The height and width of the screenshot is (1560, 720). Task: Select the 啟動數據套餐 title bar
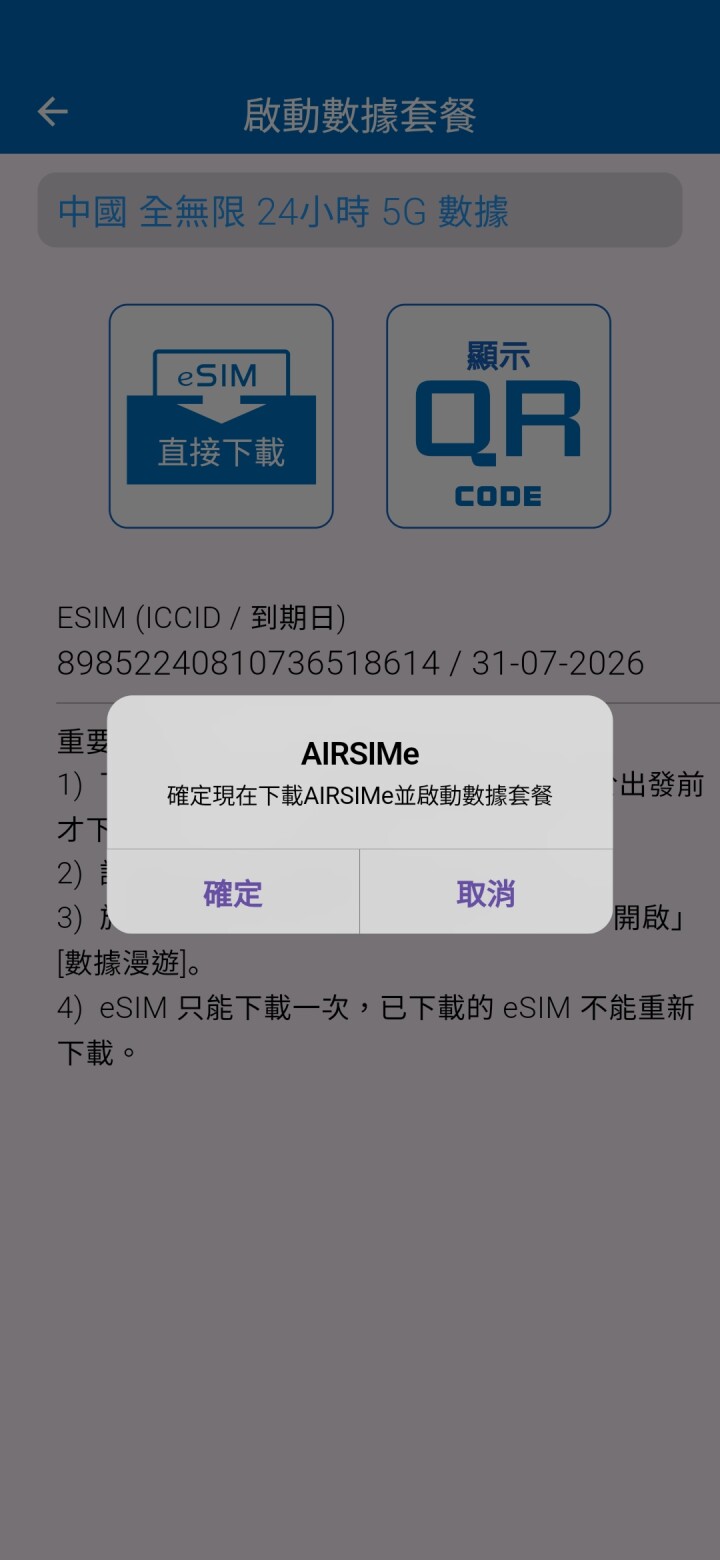tap(360, 111)
